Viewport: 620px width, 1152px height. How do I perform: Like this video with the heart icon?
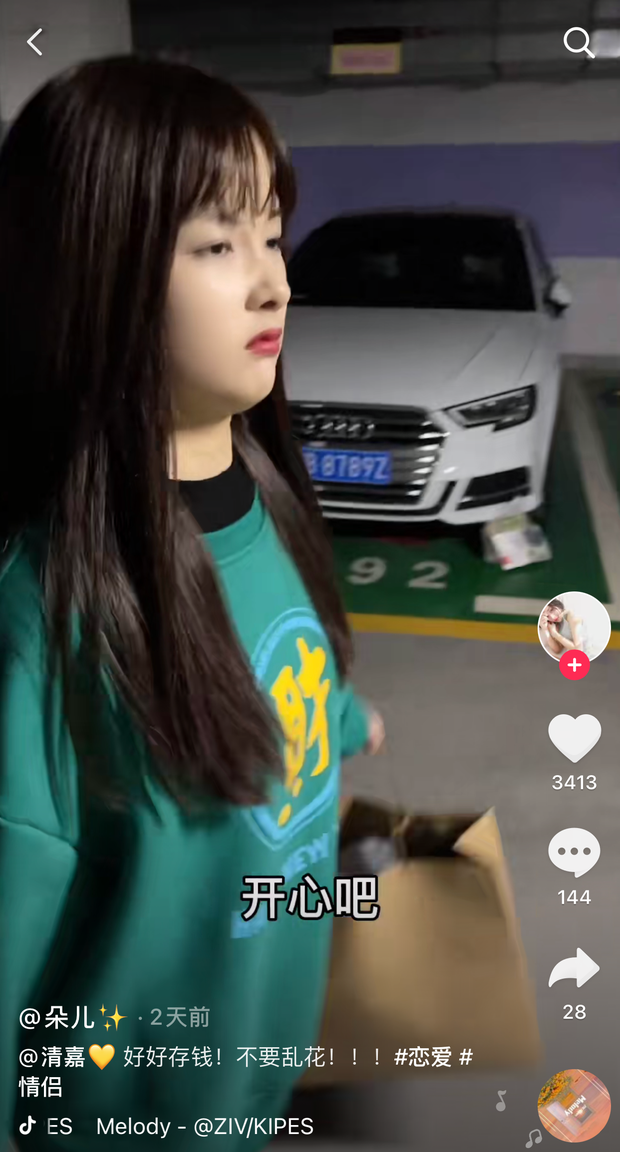[x=574, y=739]
